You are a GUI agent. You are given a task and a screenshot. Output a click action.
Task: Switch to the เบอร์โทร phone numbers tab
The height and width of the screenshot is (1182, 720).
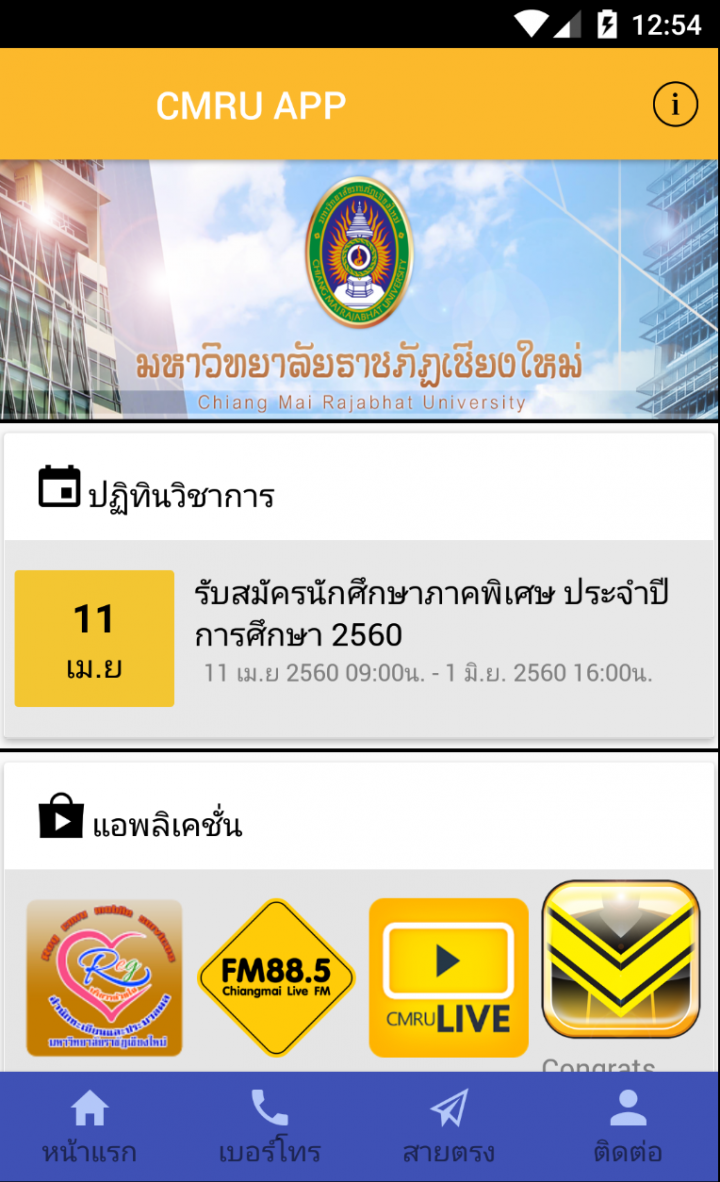pos(269,1127)
